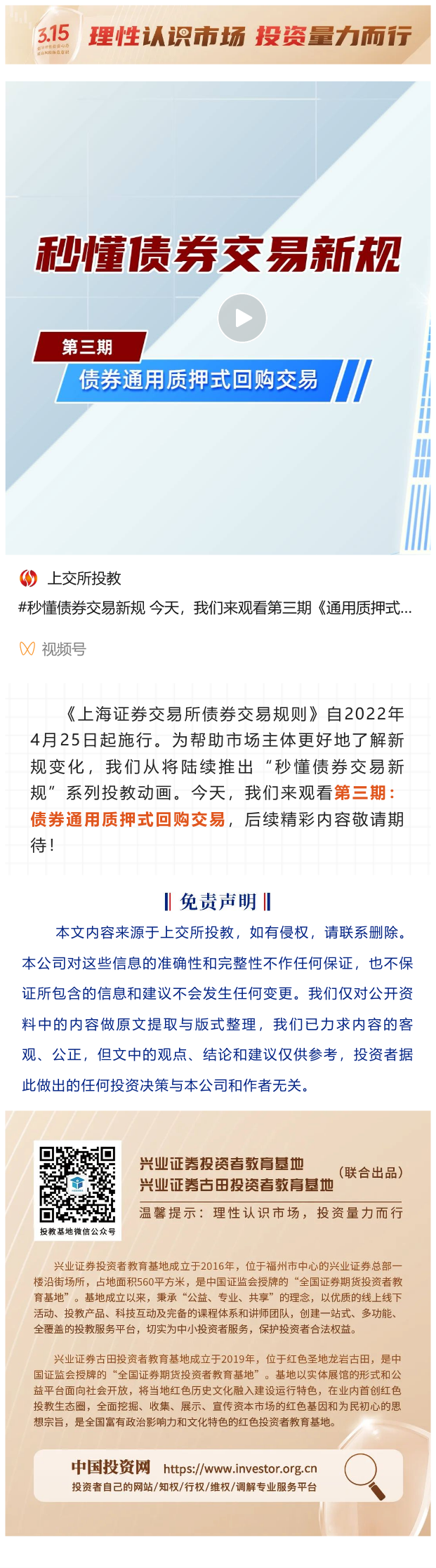436x1568 pixels.
Task: Open the 上交所投教 channel profile
Action: click(x=83, y=578)
